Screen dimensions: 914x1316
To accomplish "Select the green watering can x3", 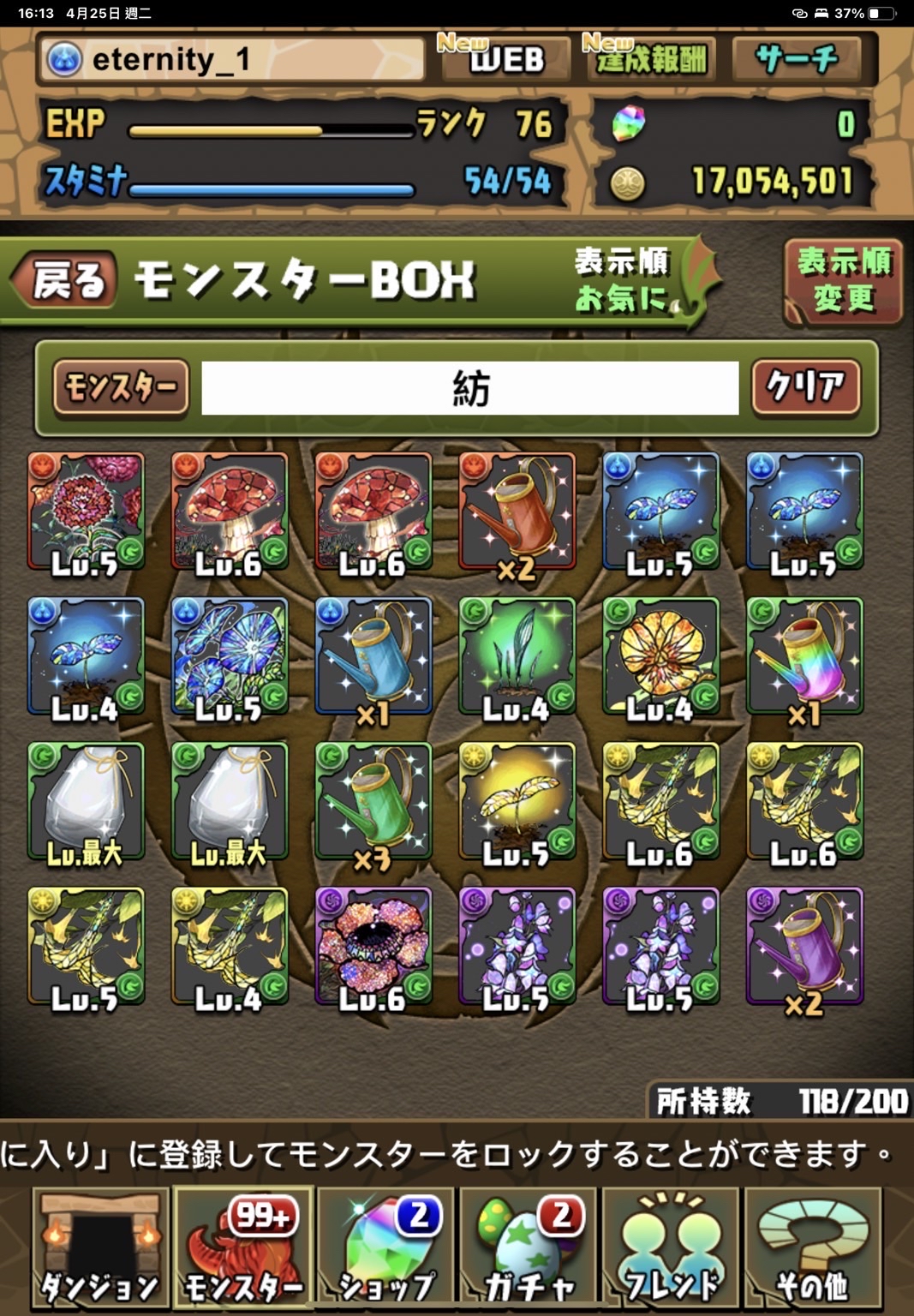I will (373, 802).
